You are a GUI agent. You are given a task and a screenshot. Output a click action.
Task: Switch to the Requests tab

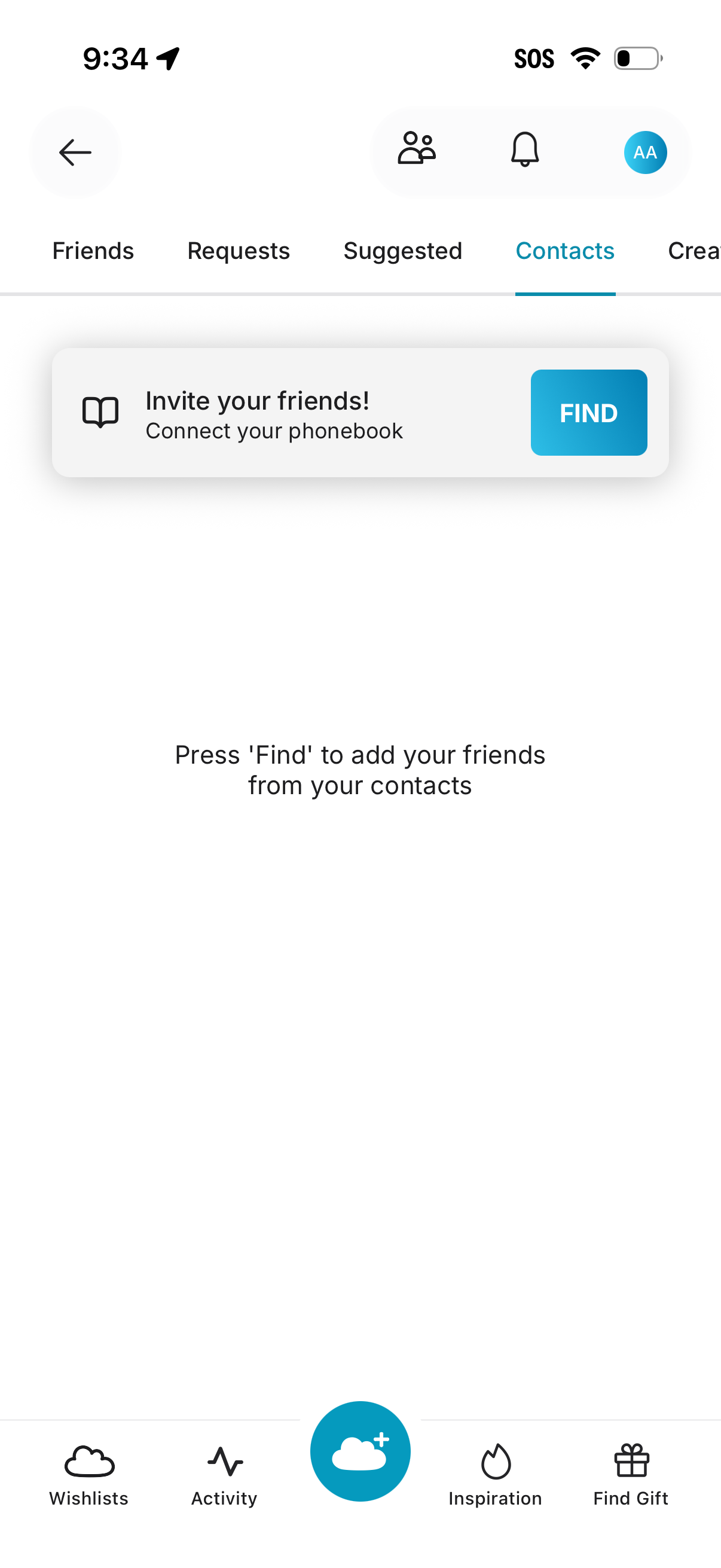239,250
